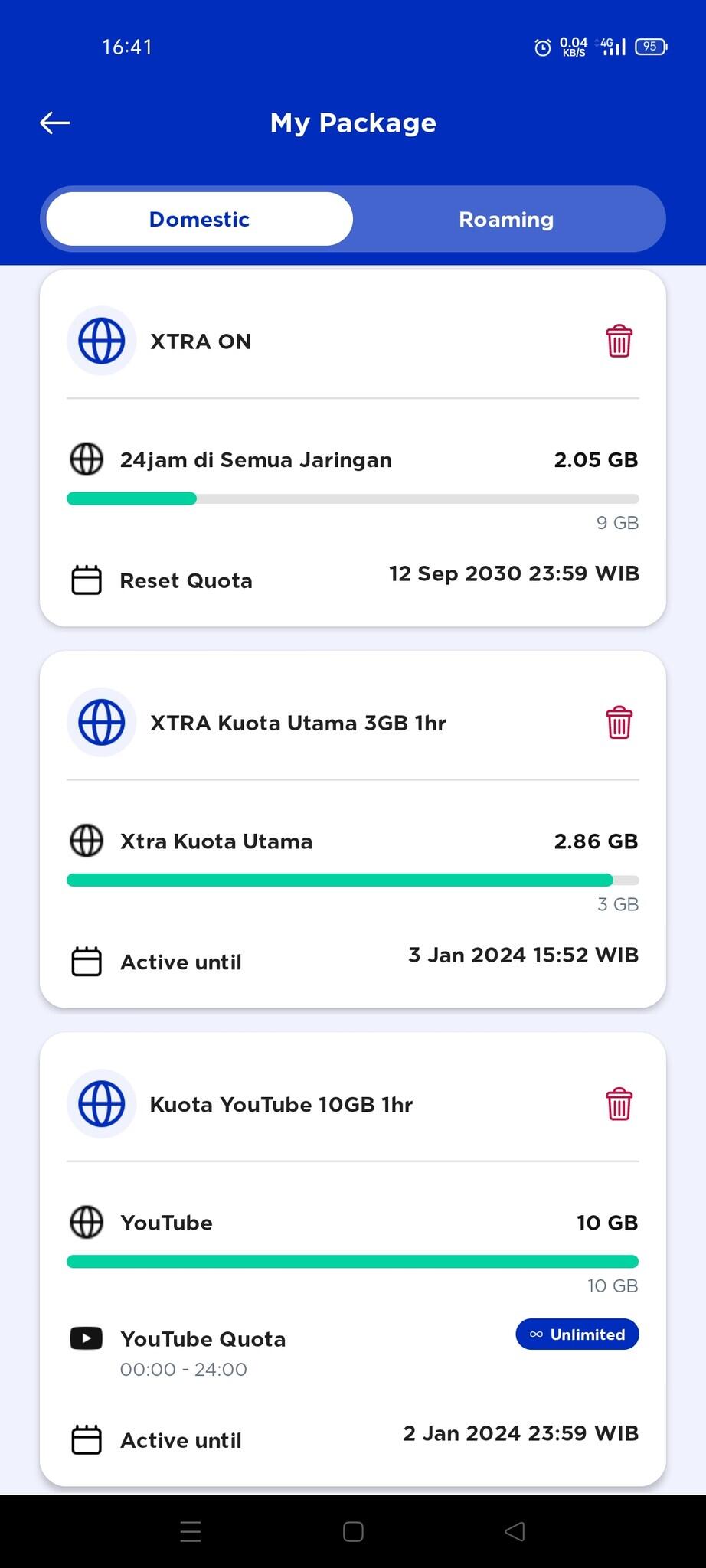The image size is (706, 1568).
Task: Switch to the Roaming tab
Action: (506, 219)
